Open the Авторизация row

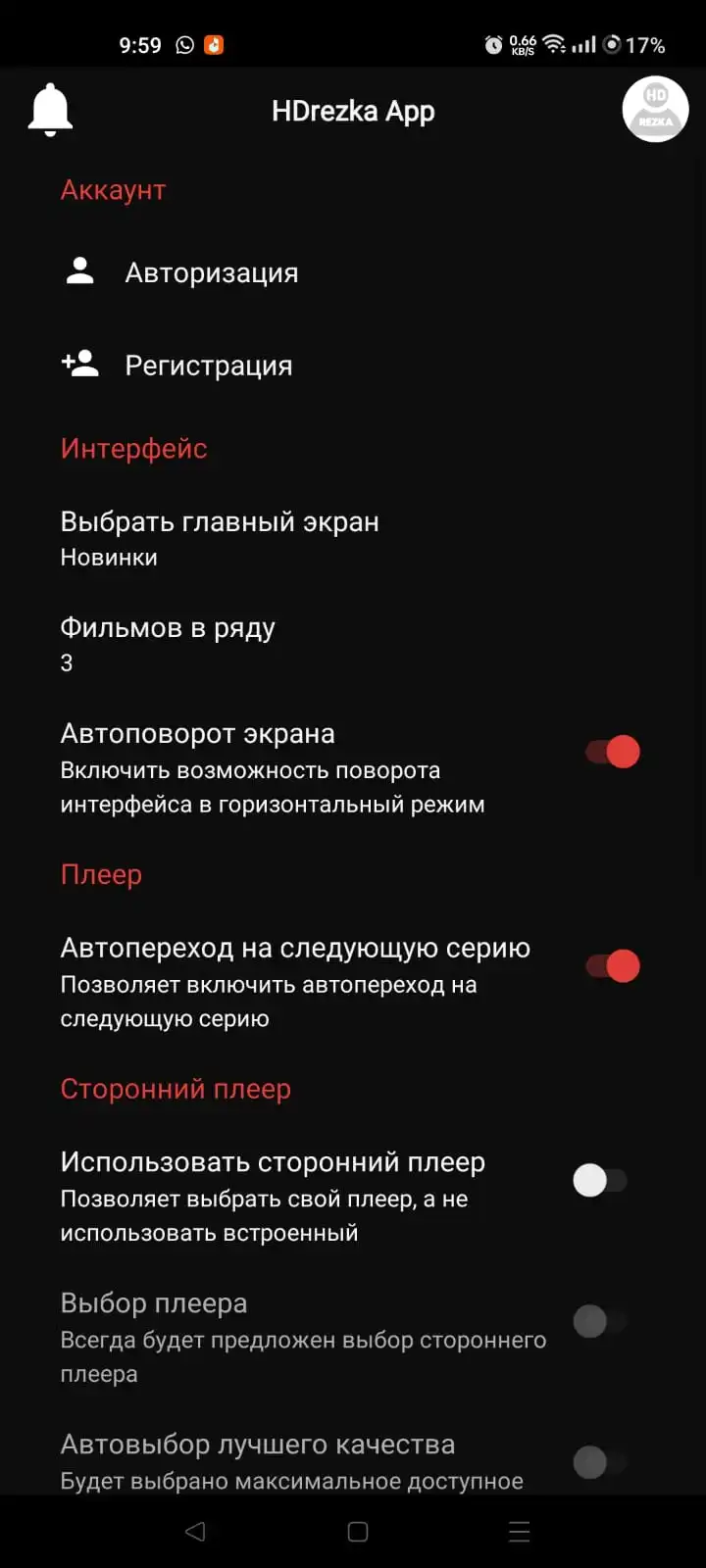353,272
